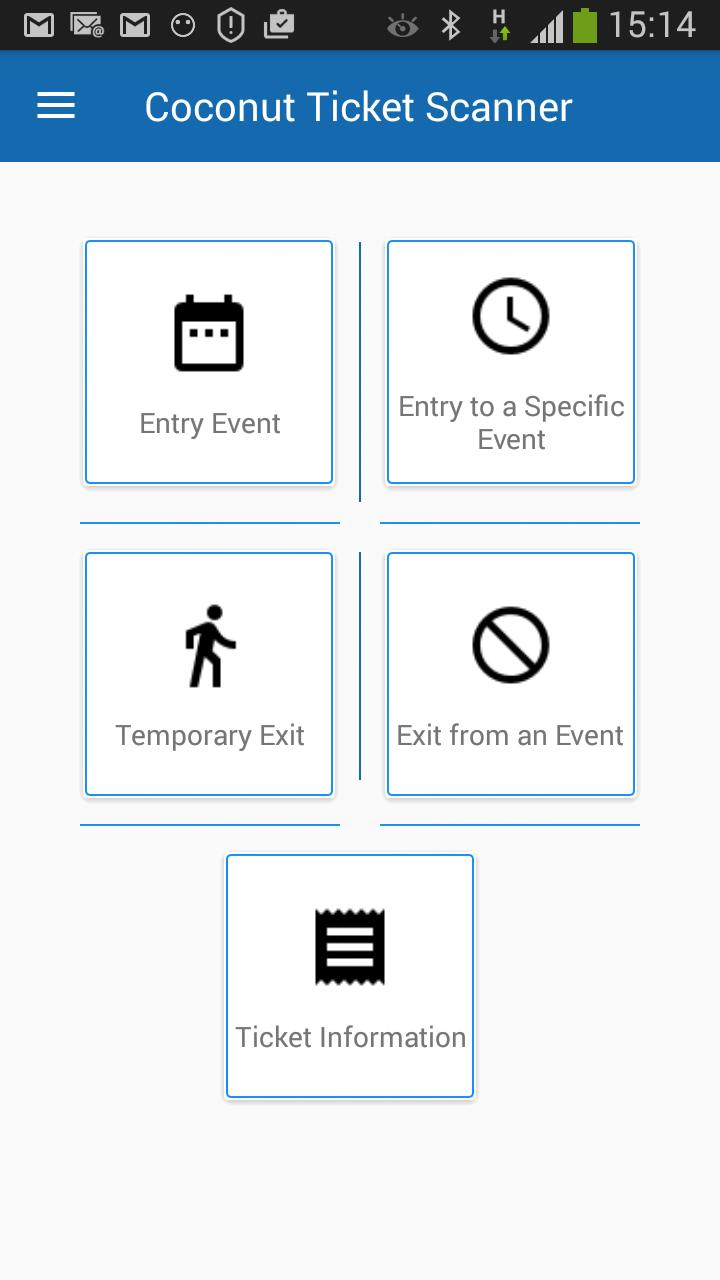Tap the Gmail icon in the status bar
The width and height of the screenshot is (720, 1280).
pos(40,22)
